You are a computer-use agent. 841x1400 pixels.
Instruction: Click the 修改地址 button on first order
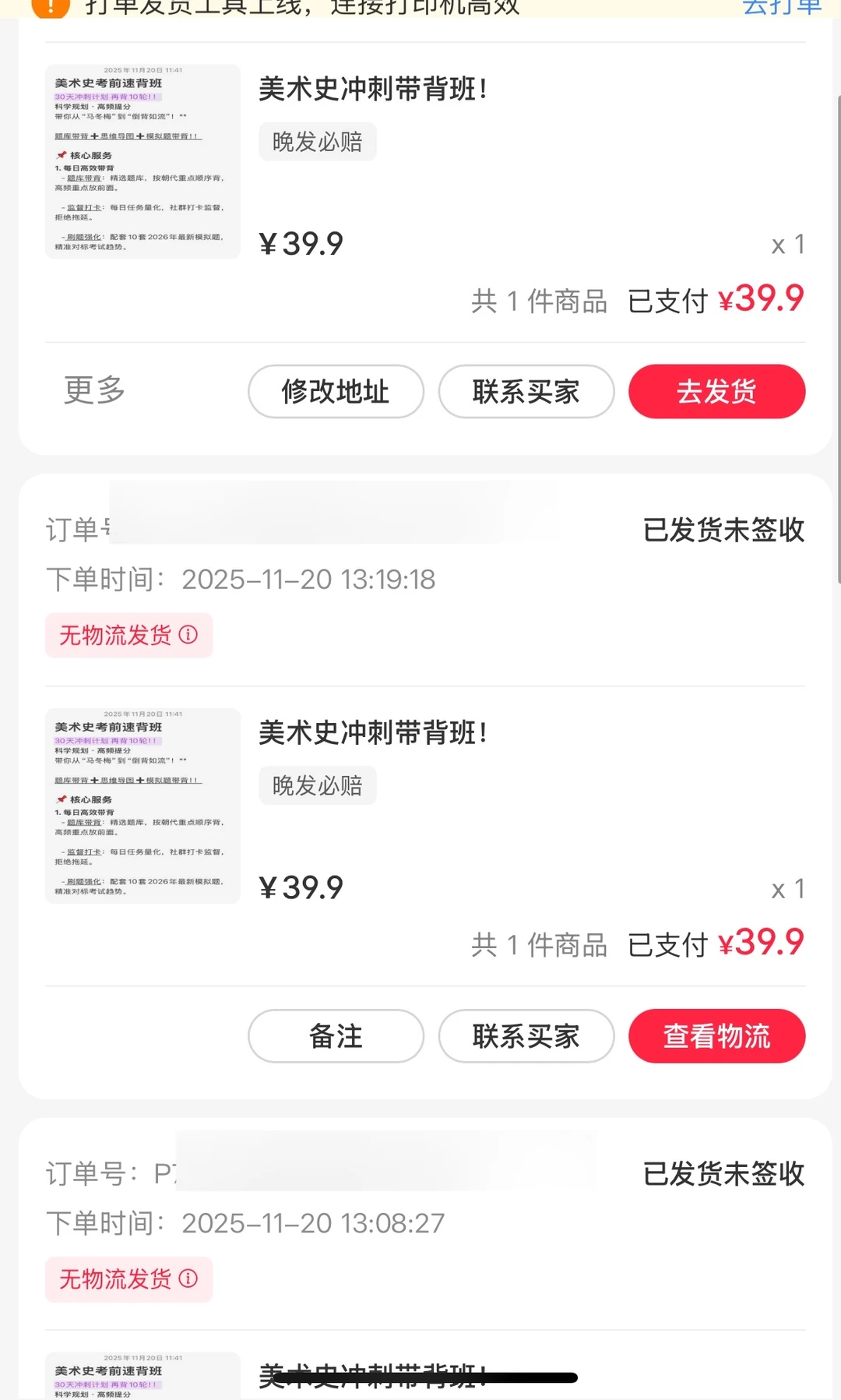point(335,392)
